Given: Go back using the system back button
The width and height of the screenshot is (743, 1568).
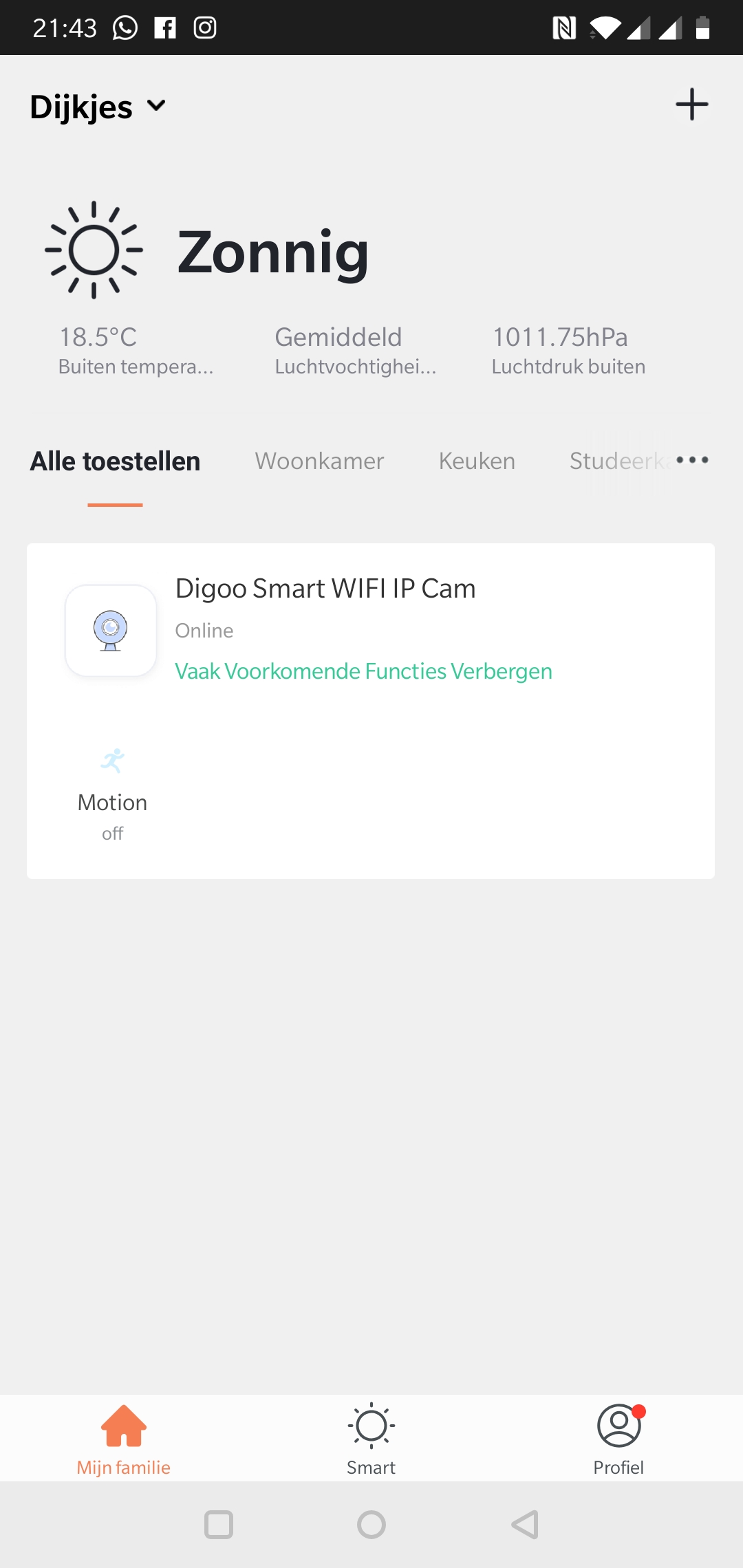Looking at the screenshot, I should pos(525,1525).
